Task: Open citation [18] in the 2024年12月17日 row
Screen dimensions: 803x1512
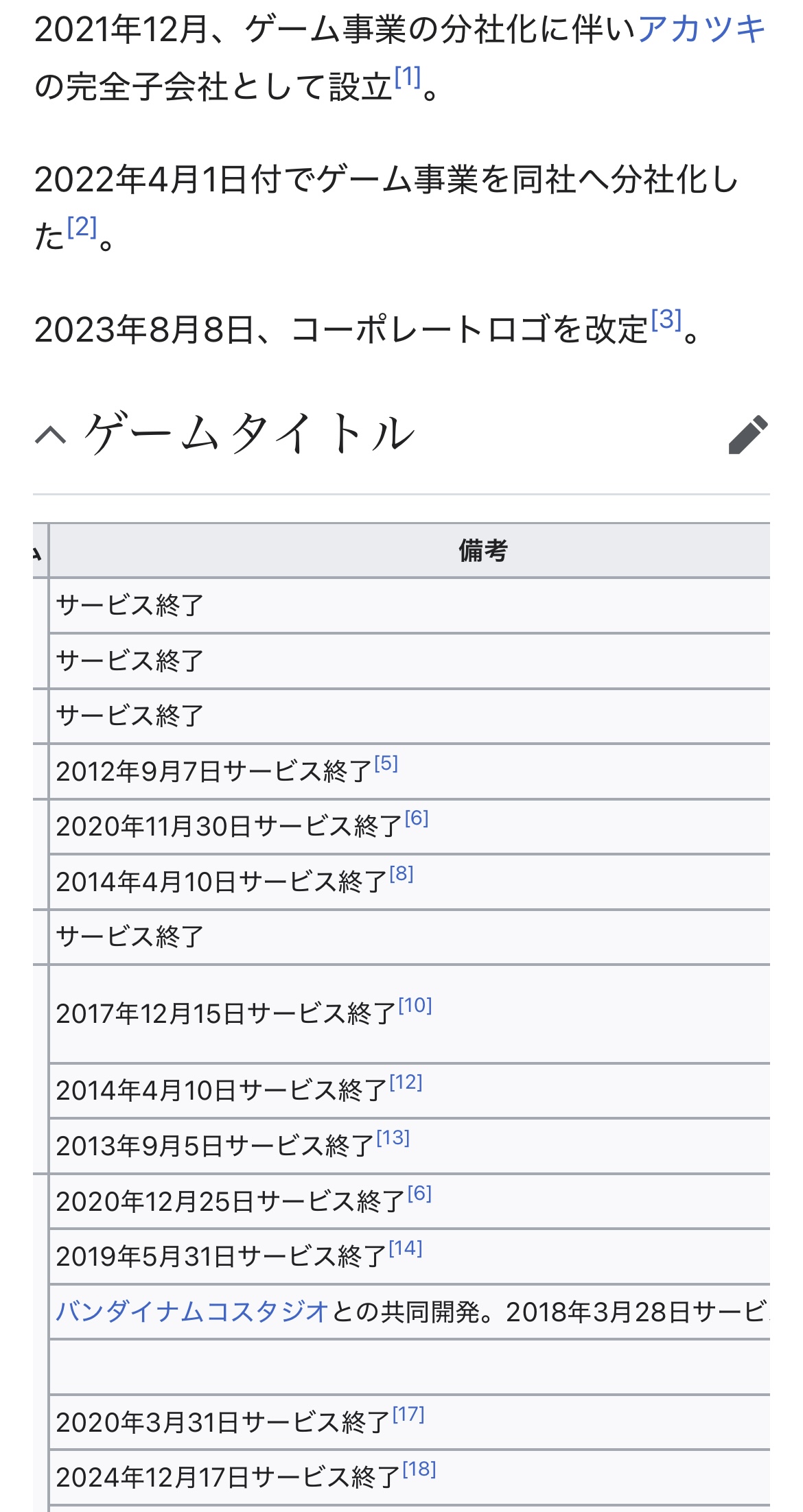Action: point(419,1469)
